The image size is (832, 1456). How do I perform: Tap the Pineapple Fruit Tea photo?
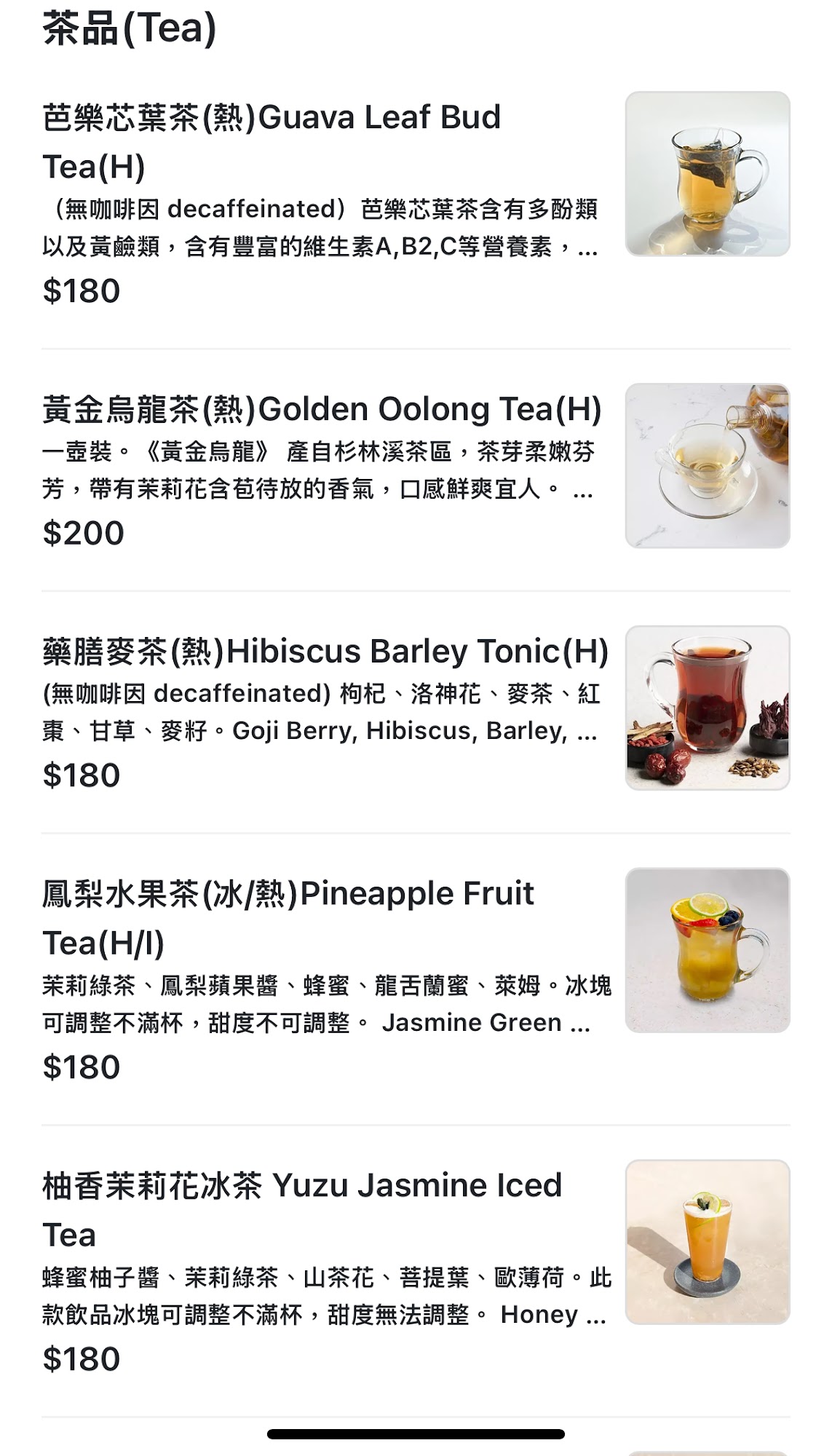pos(707,950)
